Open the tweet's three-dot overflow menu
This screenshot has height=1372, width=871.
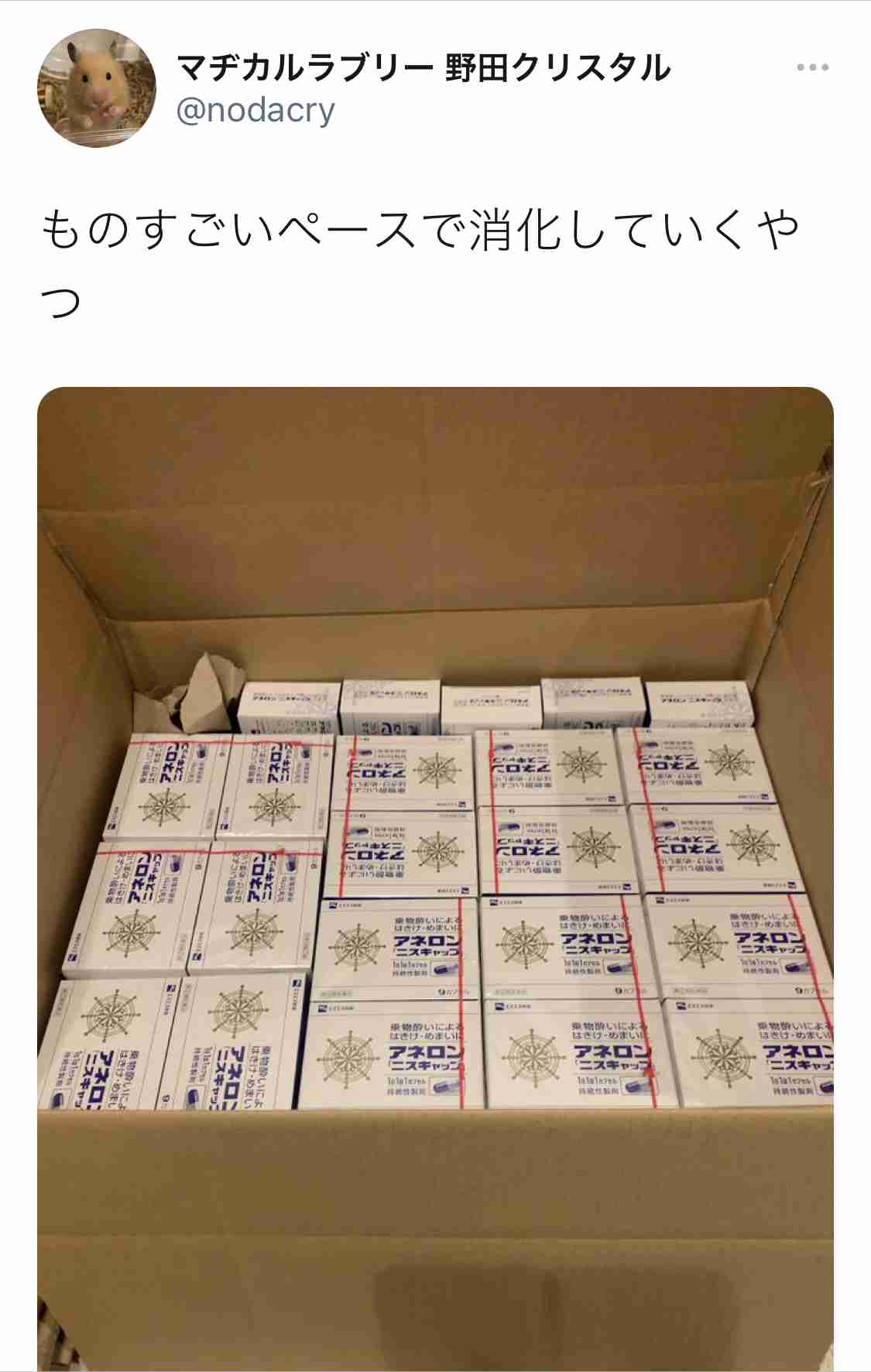(812, 68)
